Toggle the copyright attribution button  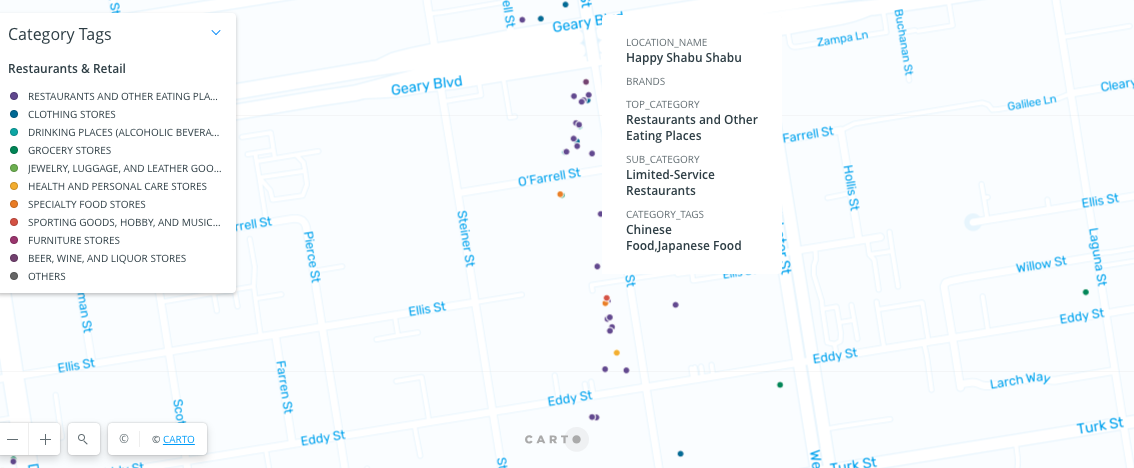click(124, 439)
